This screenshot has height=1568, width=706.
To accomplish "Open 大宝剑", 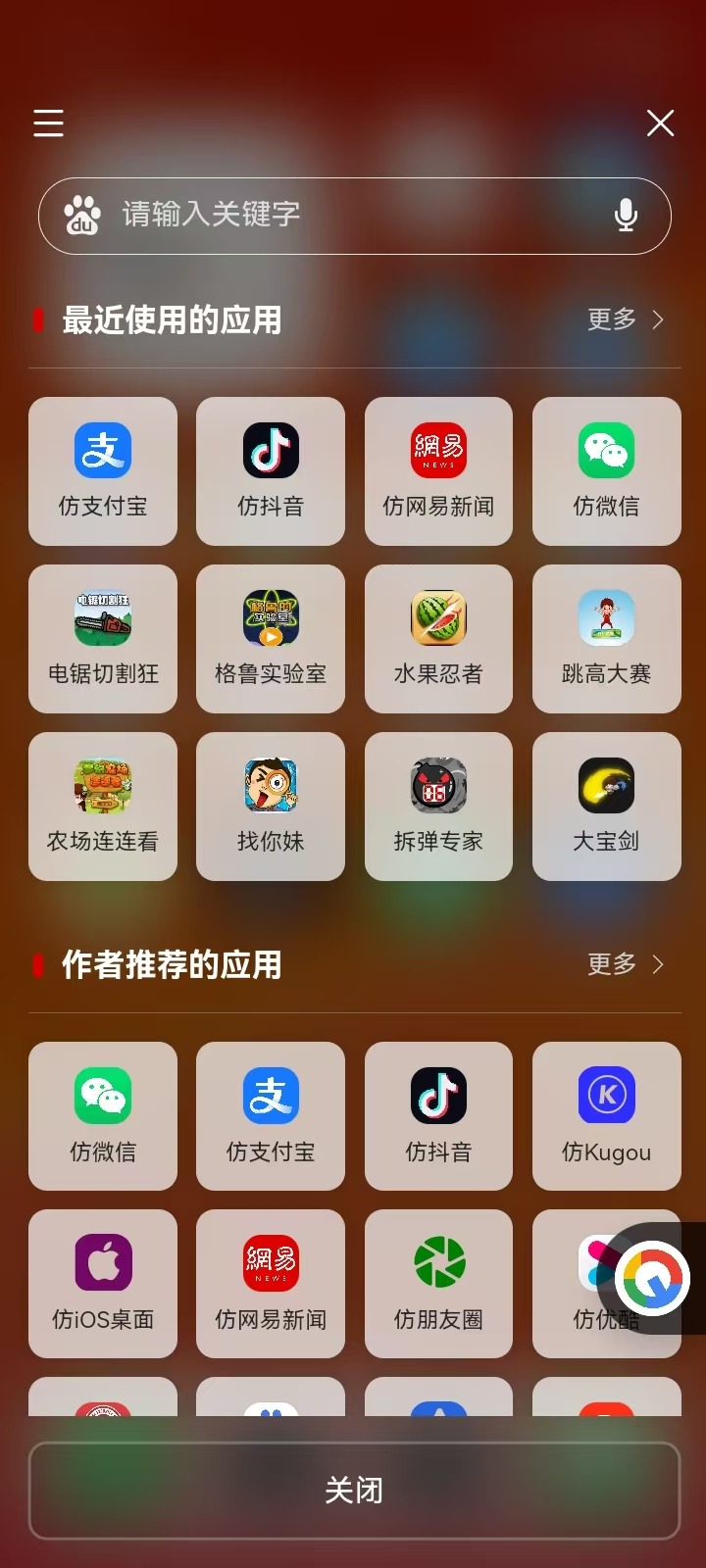I will [x=606, y=807].
